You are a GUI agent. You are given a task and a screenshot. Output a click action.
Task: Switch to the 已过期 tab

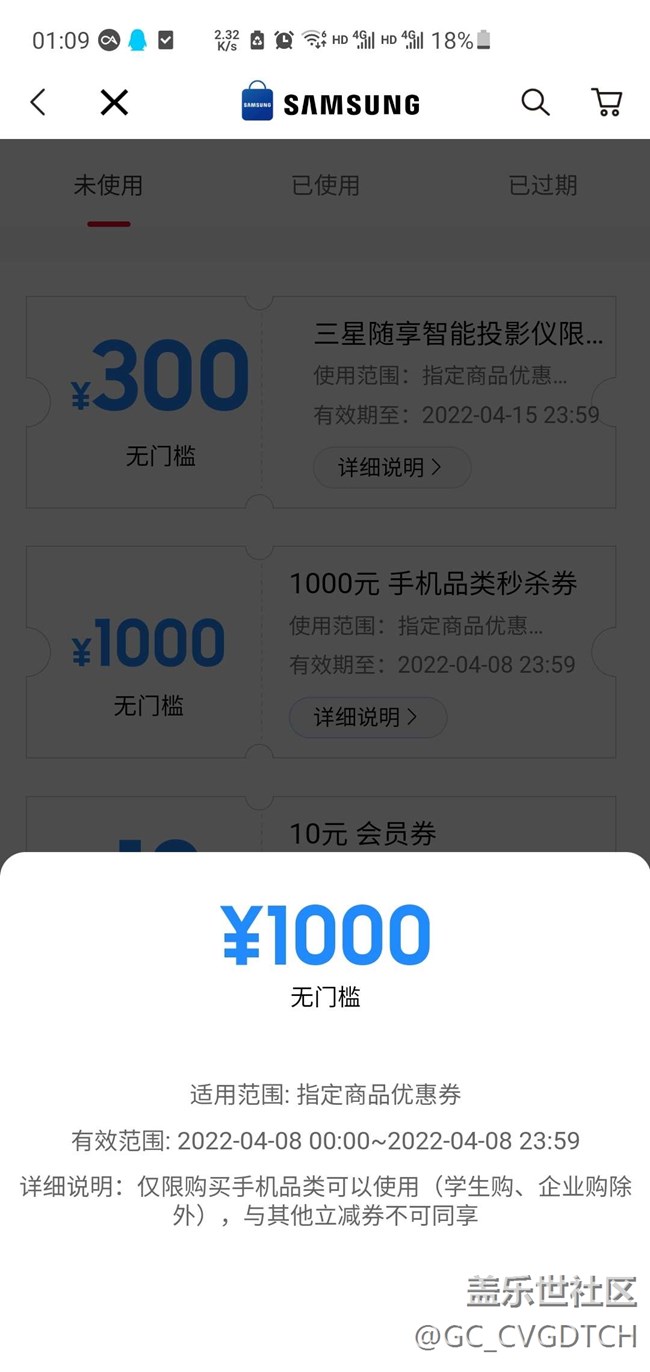[x=542, y=185]
